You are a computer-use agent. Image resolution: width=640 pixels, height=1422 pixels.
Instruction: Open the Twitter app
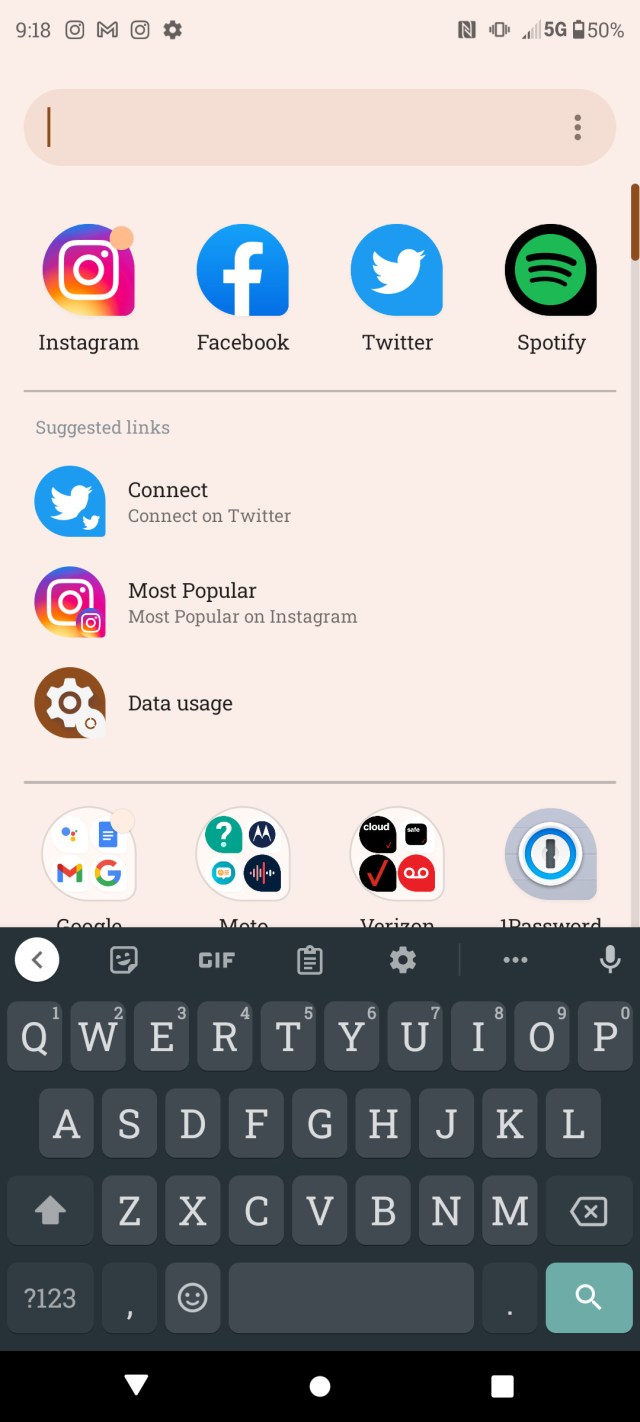pyautogui.click(x=396, y=271)
